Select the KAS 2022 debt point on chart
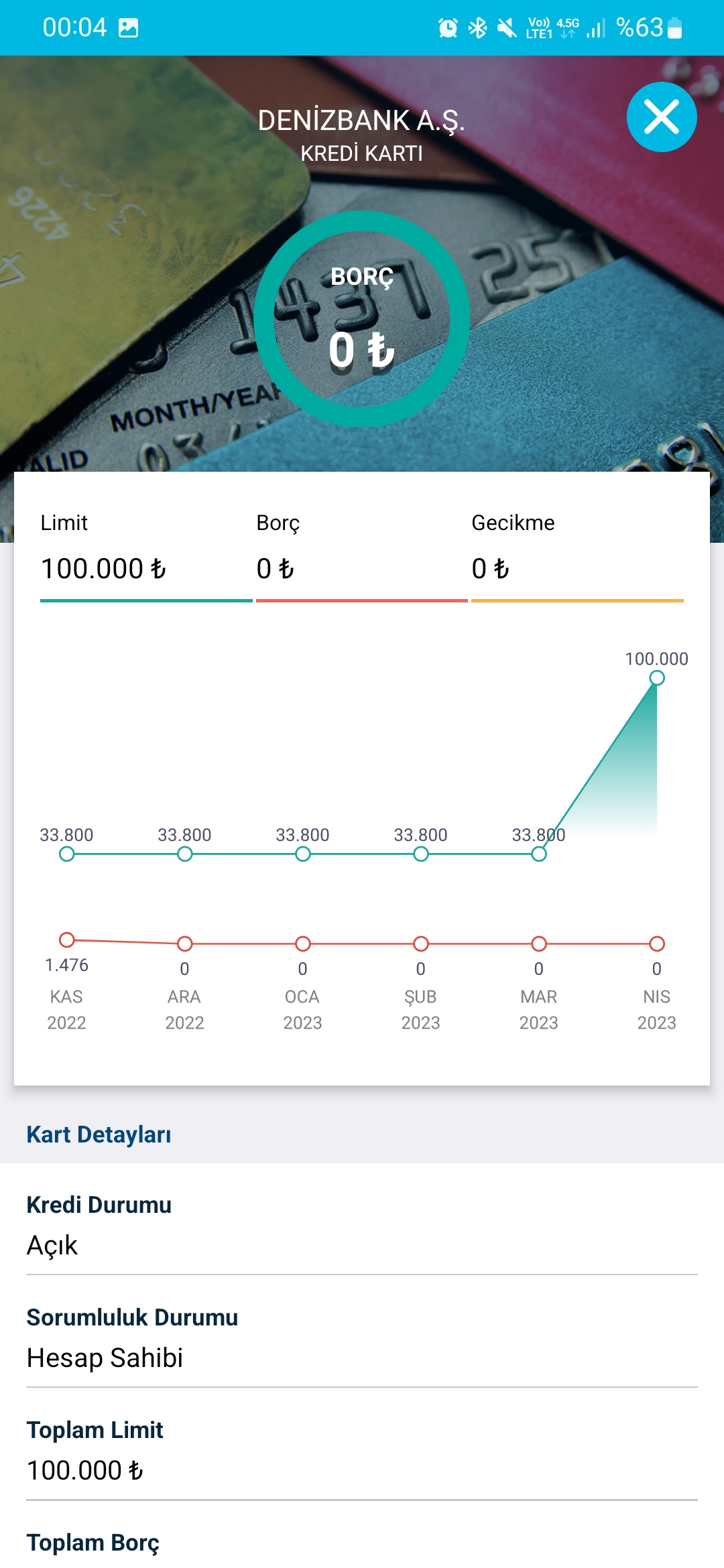This screenshot has width=724, height=1568. [x=66, y=939]
